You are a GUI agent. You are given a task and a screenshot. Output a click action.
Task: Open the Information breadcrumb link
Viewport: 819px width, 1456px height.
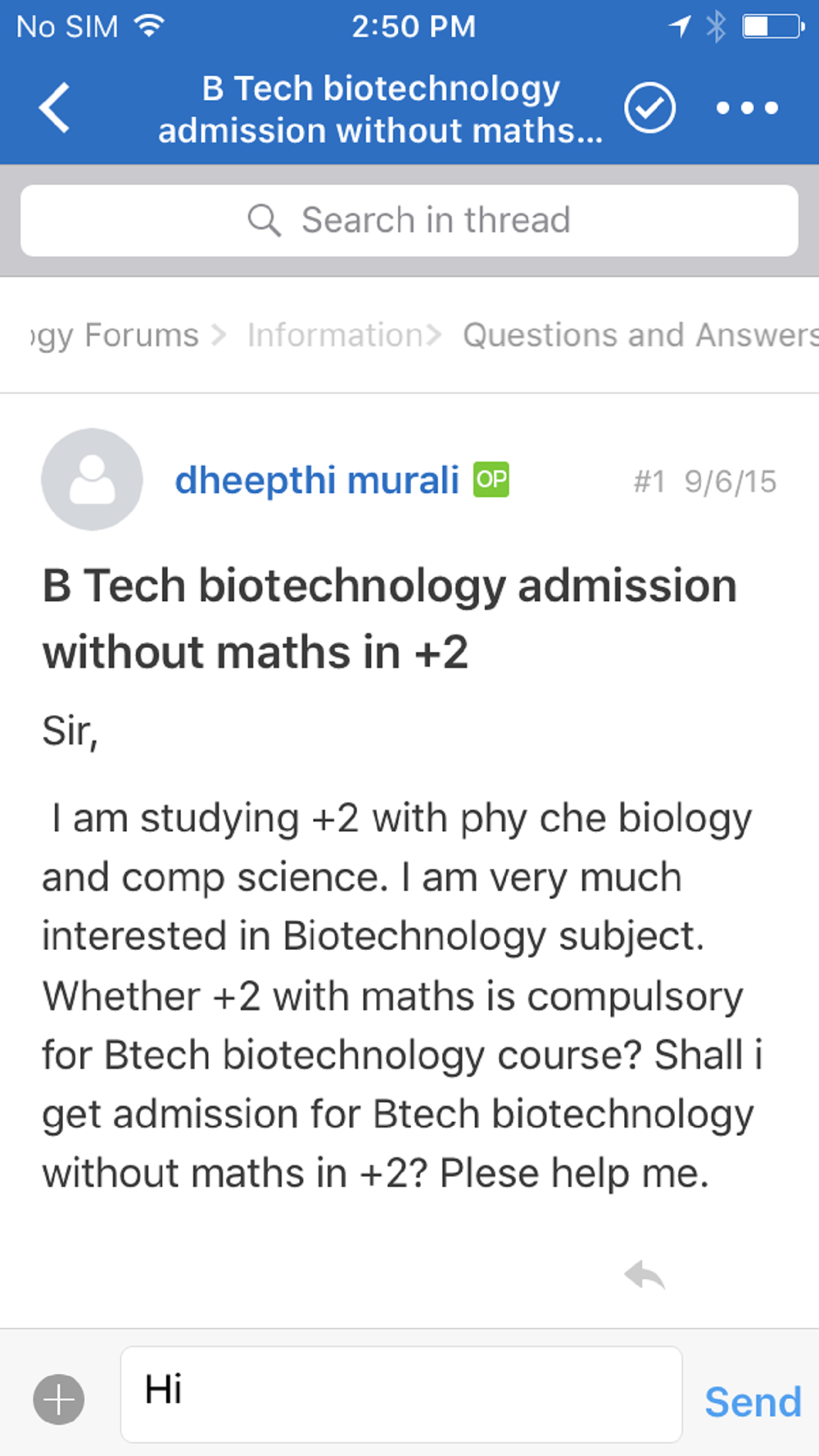(x=335, y=335)
